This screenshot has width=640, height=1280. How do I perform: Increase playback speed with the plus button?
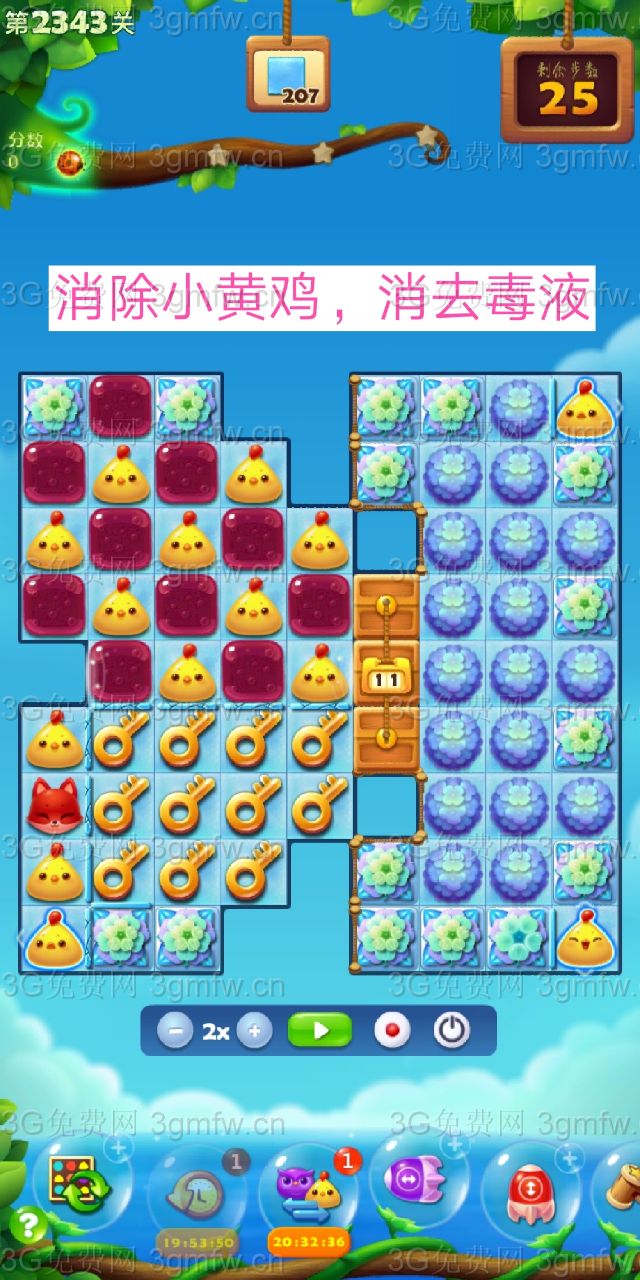(254, 1031)
